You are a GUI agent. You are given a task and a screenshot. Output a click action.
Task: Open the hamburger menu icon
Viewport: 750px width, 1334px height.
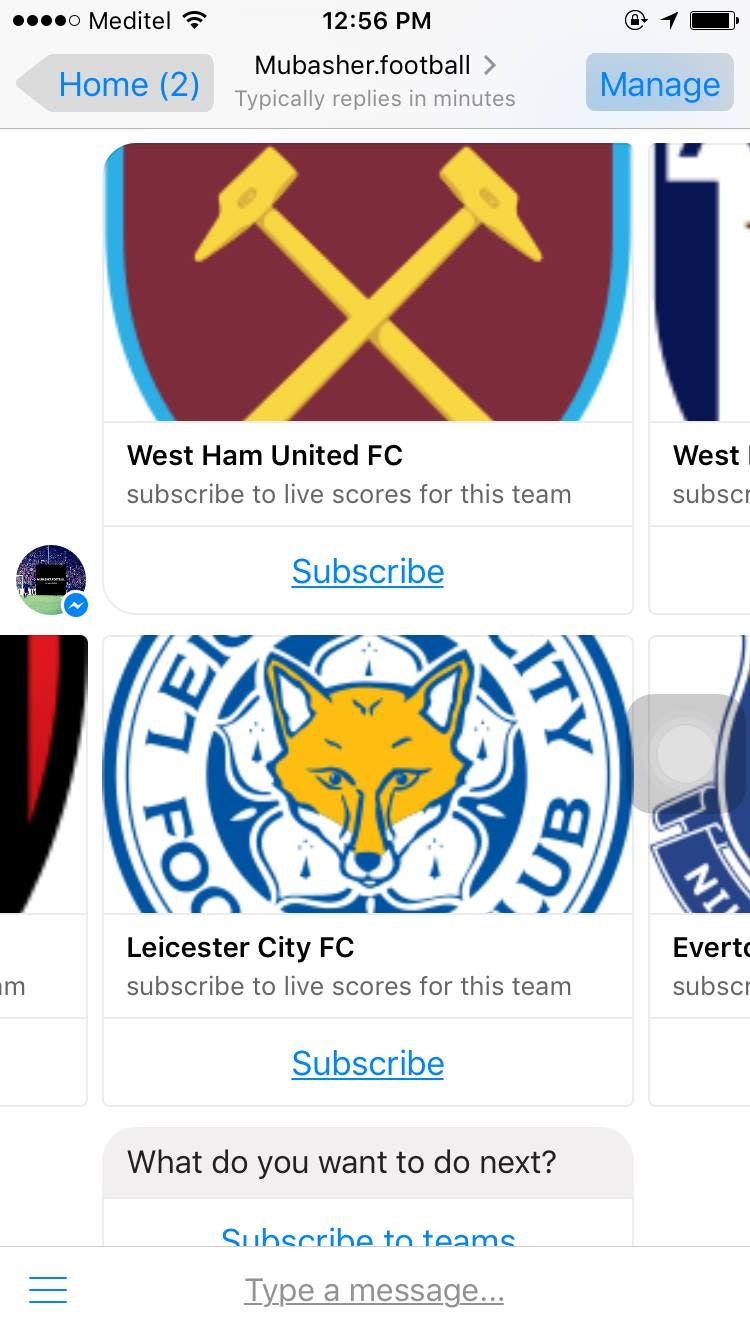click(48, 1290)
